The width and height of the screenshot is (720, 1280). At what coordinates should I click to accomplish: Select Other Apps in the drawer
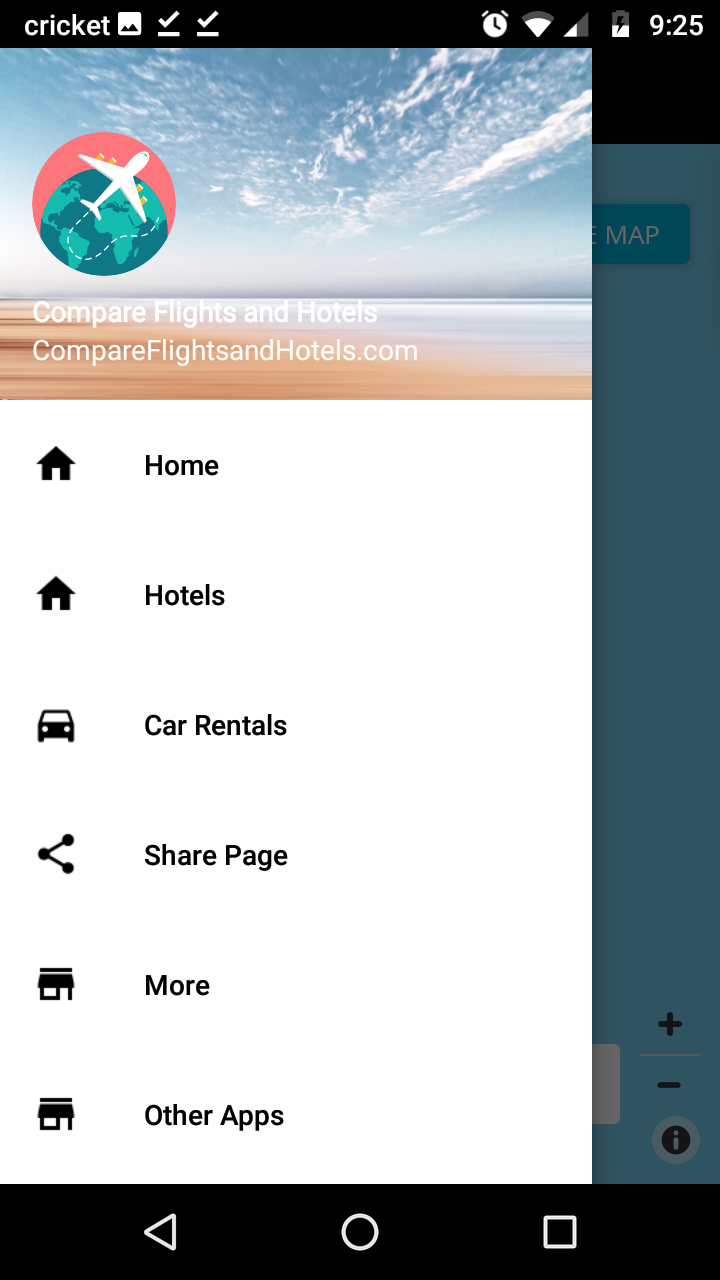point(214,1115)
